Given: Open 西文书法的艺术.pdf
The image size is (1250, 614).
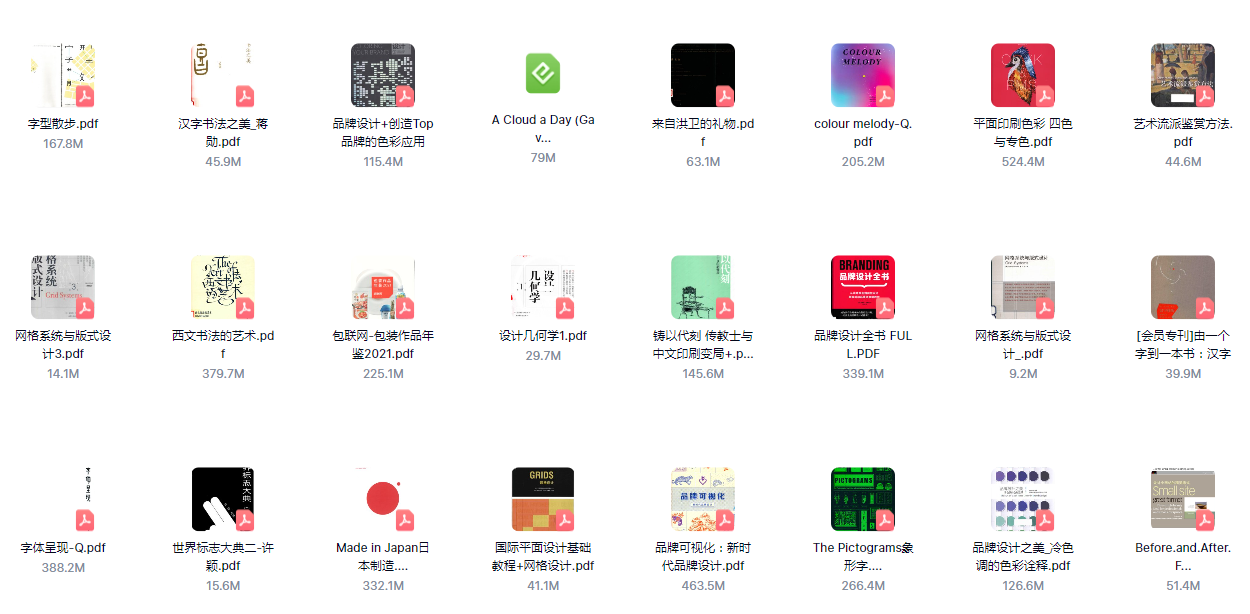Looking at the screenshot, I should pyautogui.click(x=223, y=288).
